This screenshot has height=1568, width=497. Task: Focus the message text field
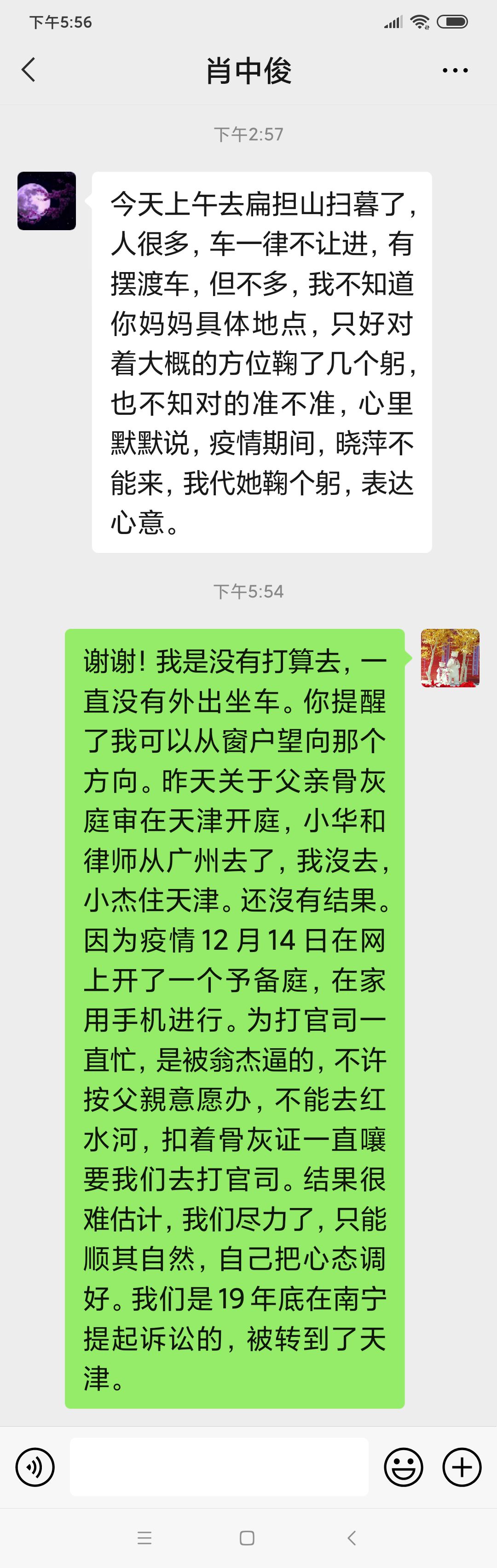[219, 1467]
